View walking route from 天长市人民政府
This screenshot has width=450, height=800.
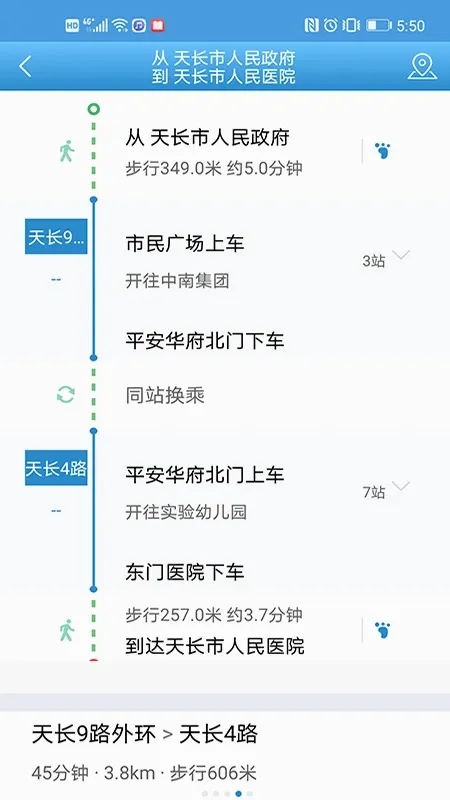click(382, 151)
